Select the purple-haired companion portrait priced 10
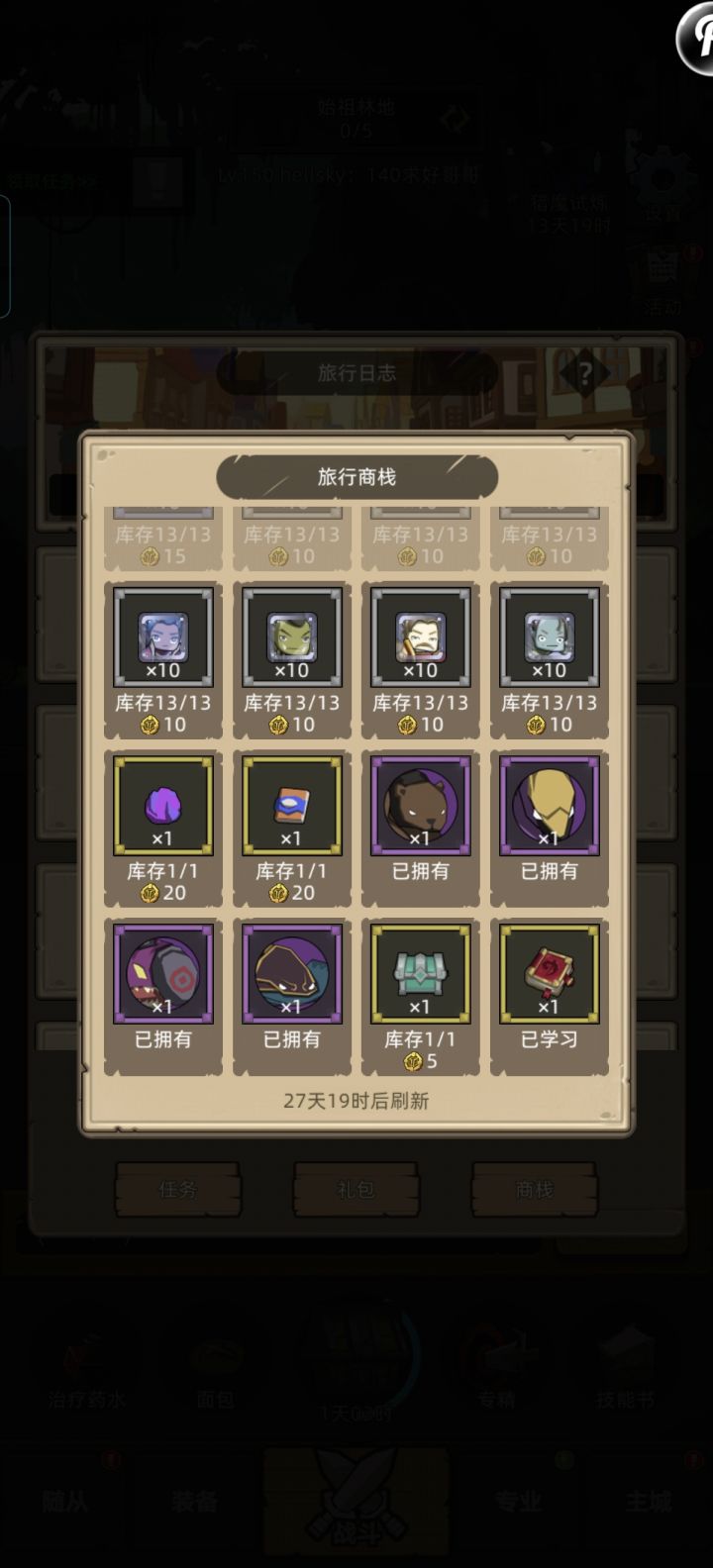This screenshot has width=713, height=1568. (162, 638)
